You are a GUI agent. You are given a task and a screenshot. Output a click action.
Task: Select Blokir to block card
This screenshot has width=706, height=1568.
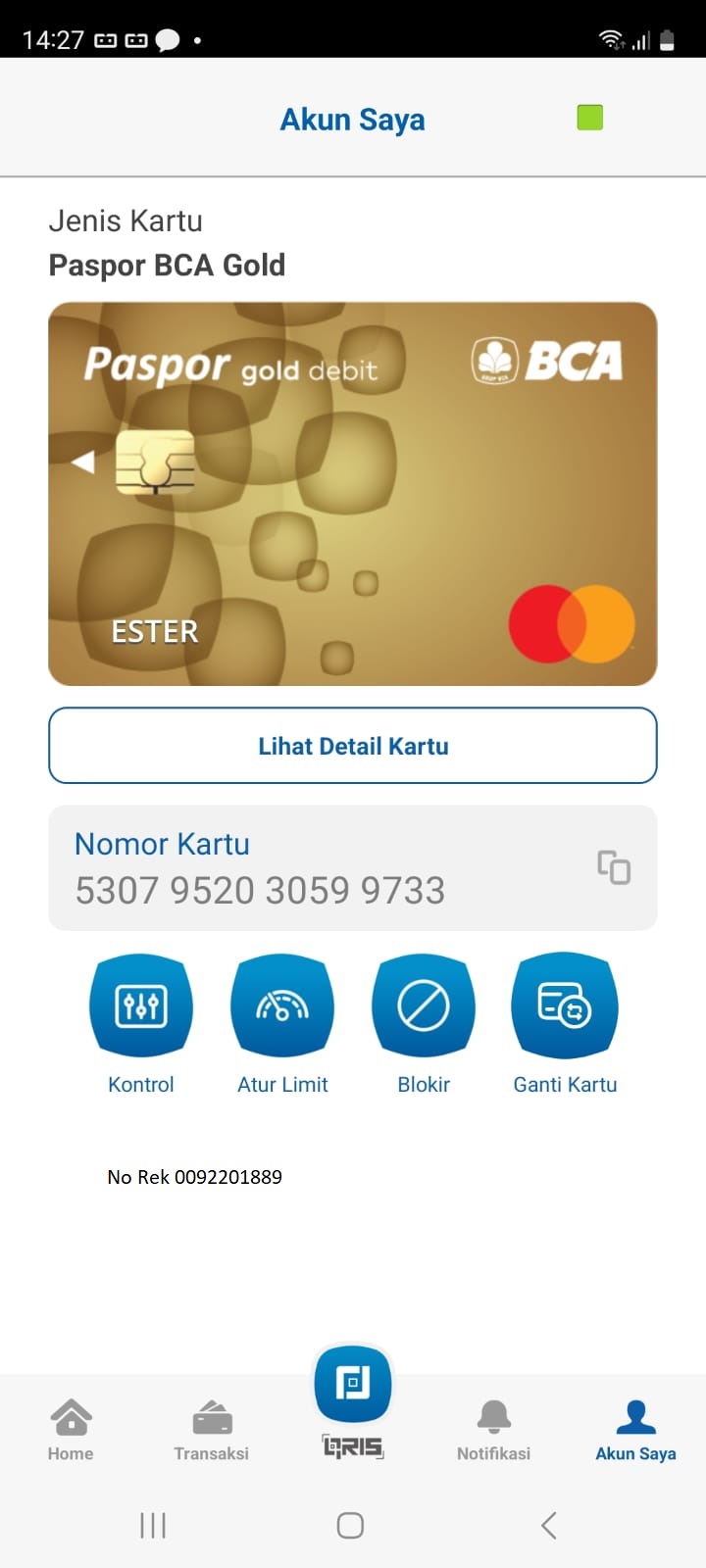(424, 1006)
